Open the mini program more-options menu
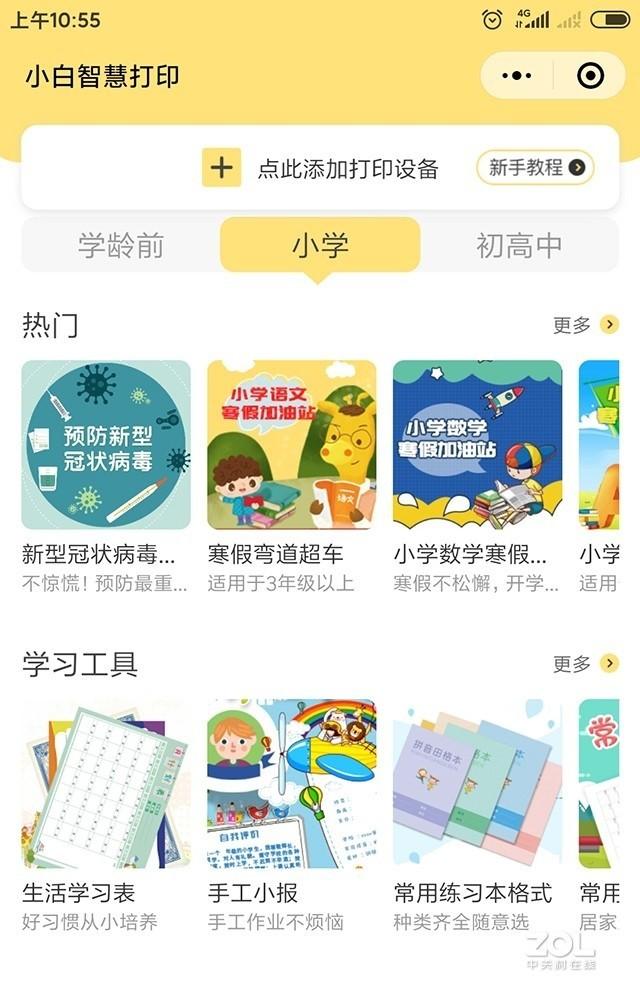640x981 pixels. (x=517, y=76)
